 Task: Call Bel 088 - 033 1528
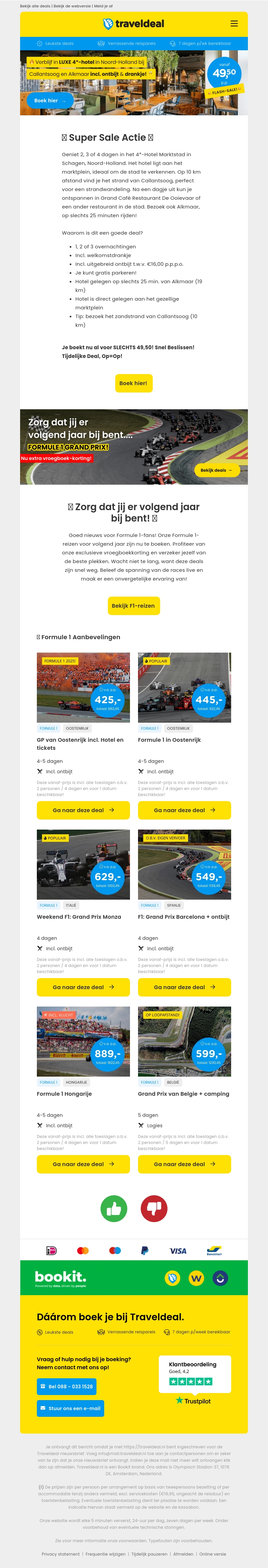pos(66,1387)
